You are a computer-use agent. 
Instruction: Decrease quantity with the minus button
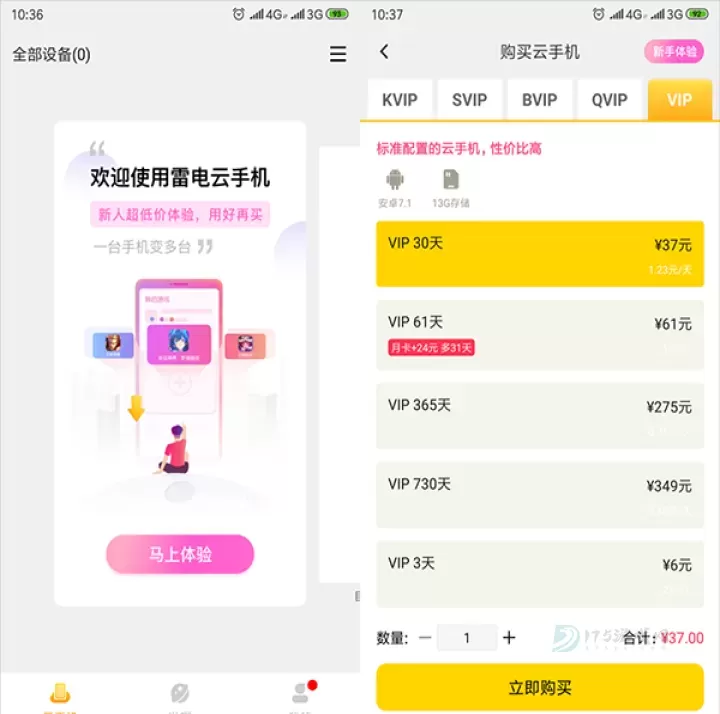tap(425, 638)
